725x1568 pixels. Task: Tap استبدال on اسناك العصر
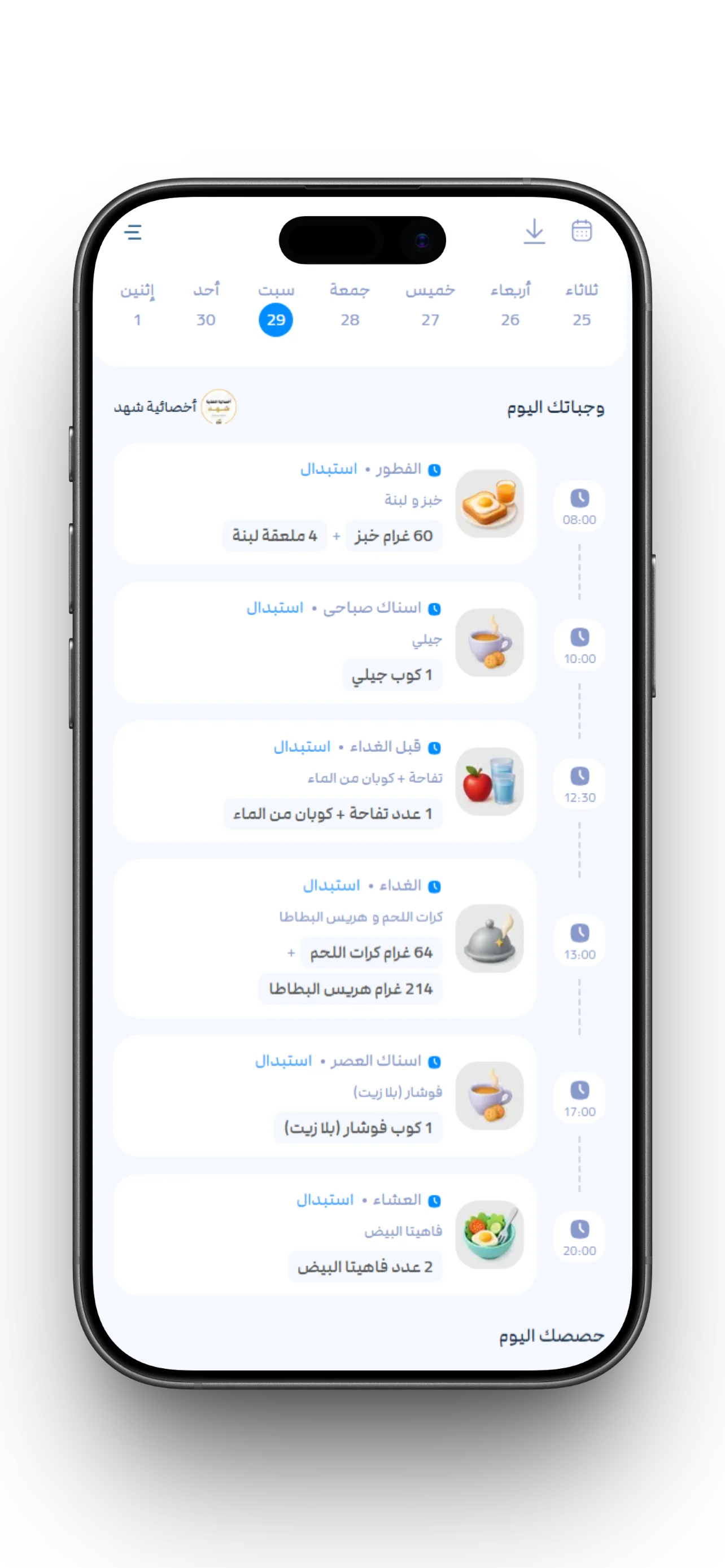(x=283, y=1061)
